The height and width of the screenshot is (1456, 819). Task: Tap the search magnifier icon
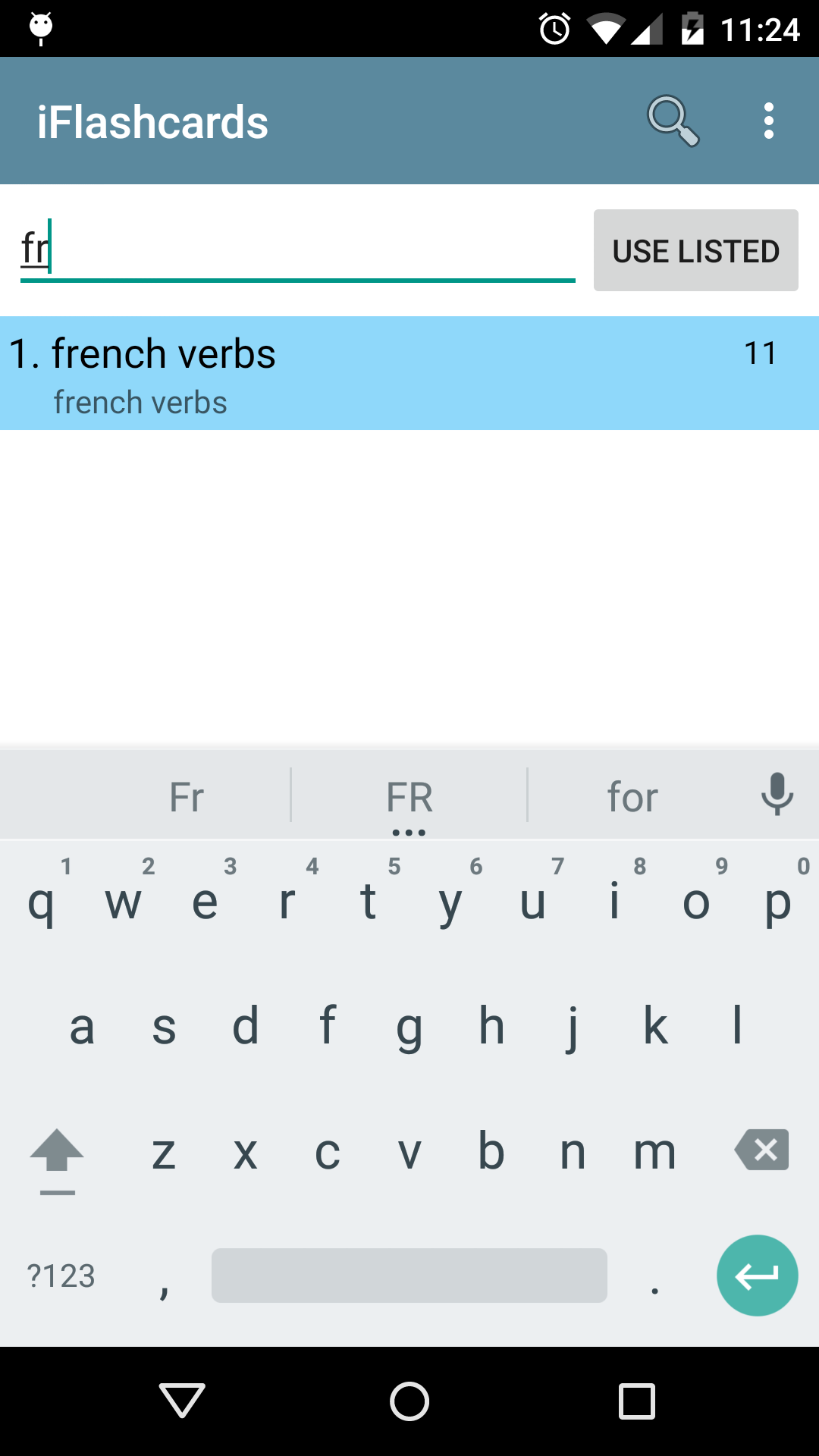[x=672, y=121]
